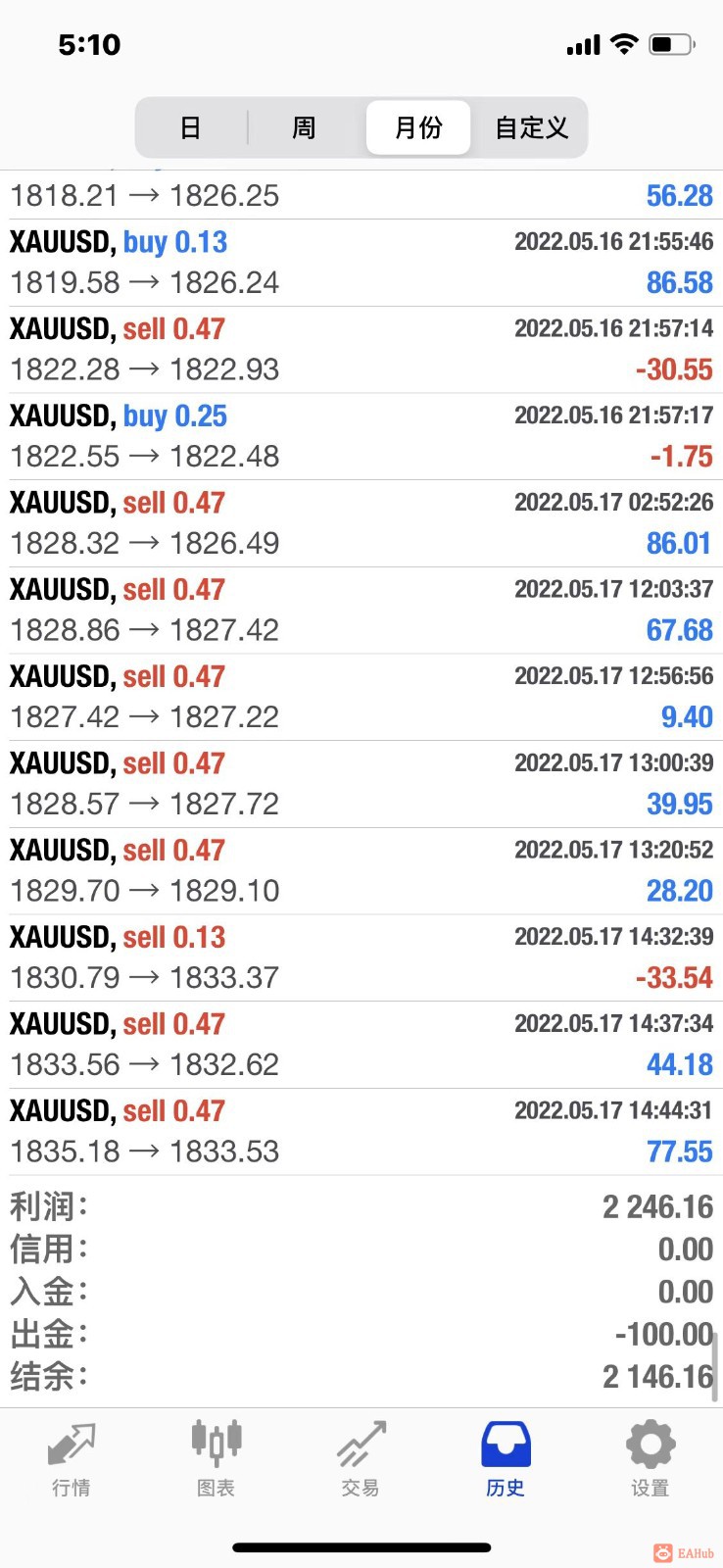Image resolution: width=723 pixels, height=1568 pixels.
Task: Show details of the 12:03:37 sell trade
Action: (x=361, y=610)
